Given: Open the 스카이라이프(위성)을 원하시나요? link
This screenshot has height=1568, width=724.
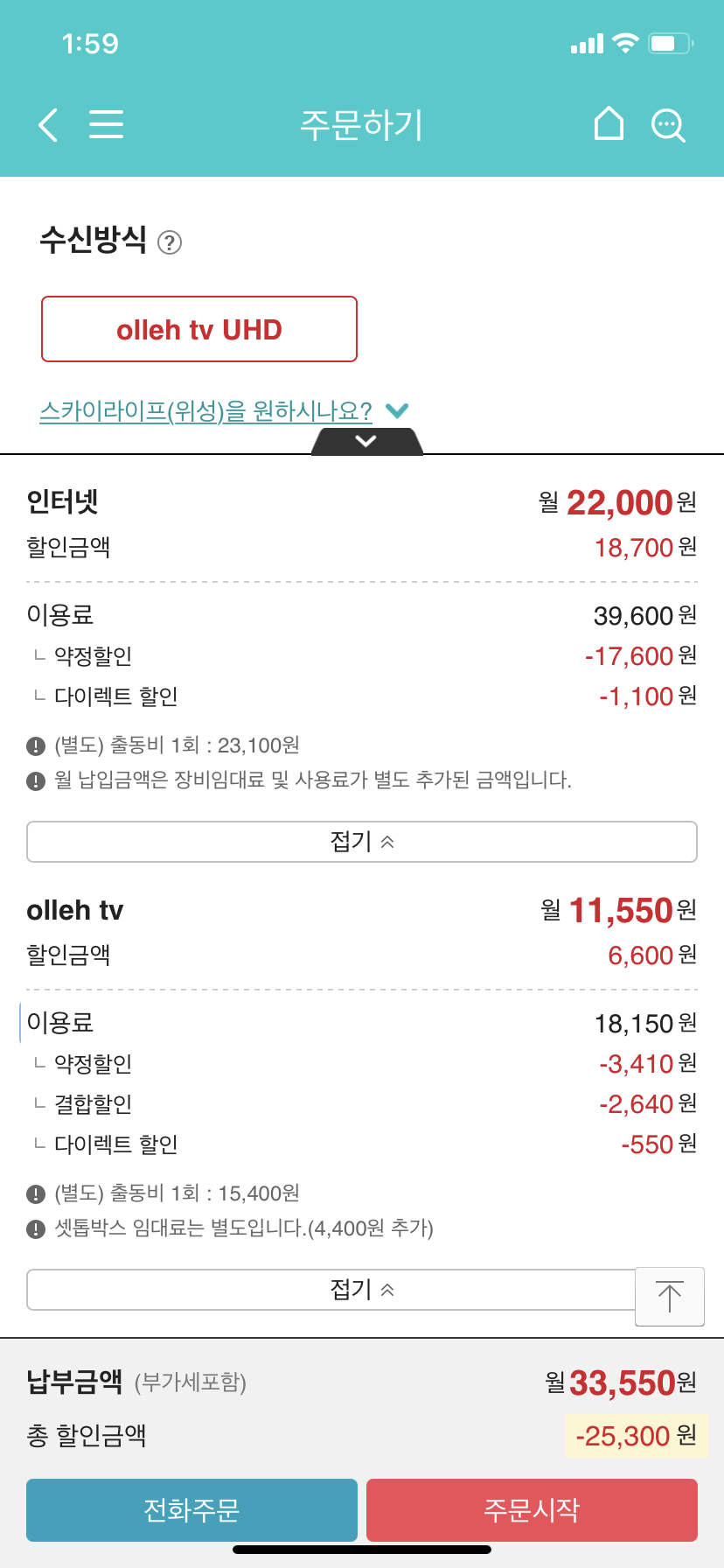Looking at the screenshot, I should tap(206, 410).
